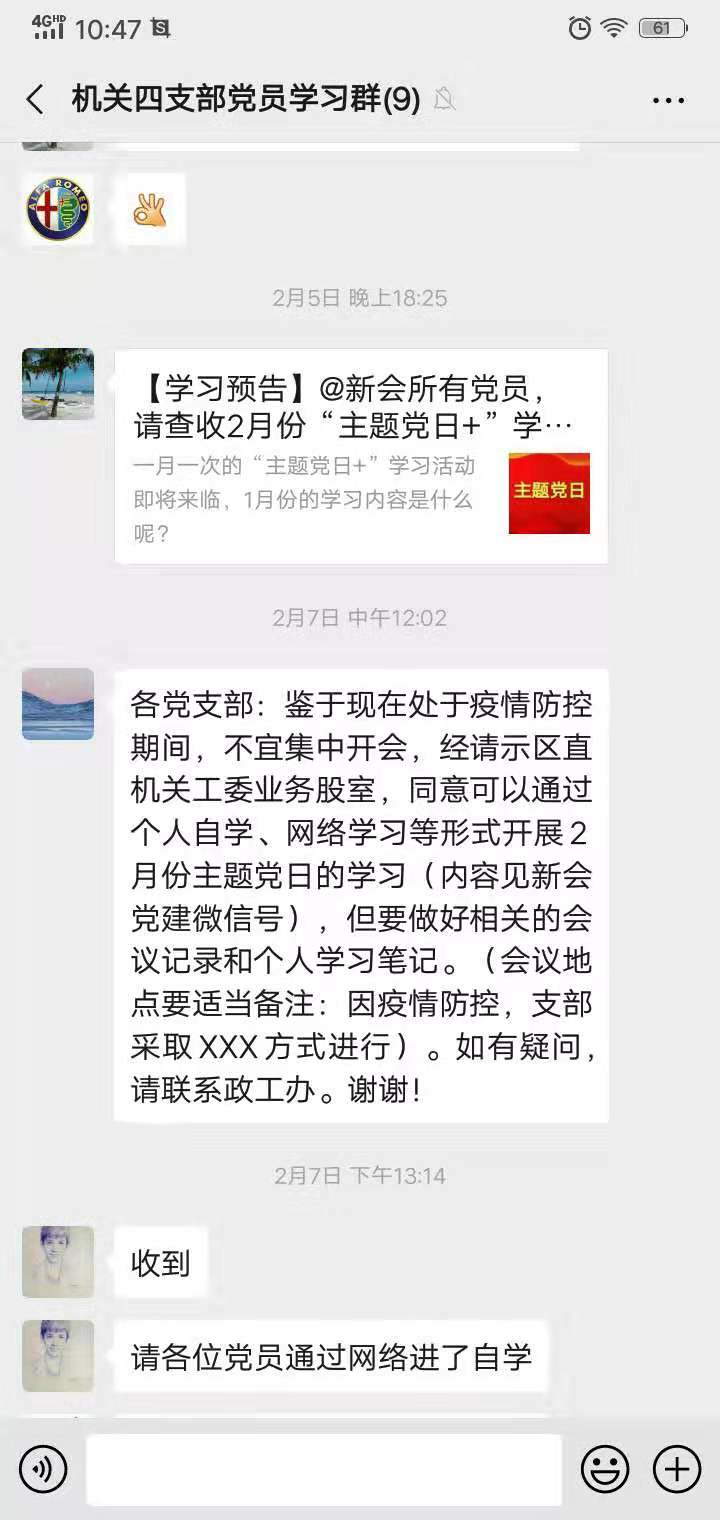Open the Alfa Romeo avatar profile

point(58,209)
